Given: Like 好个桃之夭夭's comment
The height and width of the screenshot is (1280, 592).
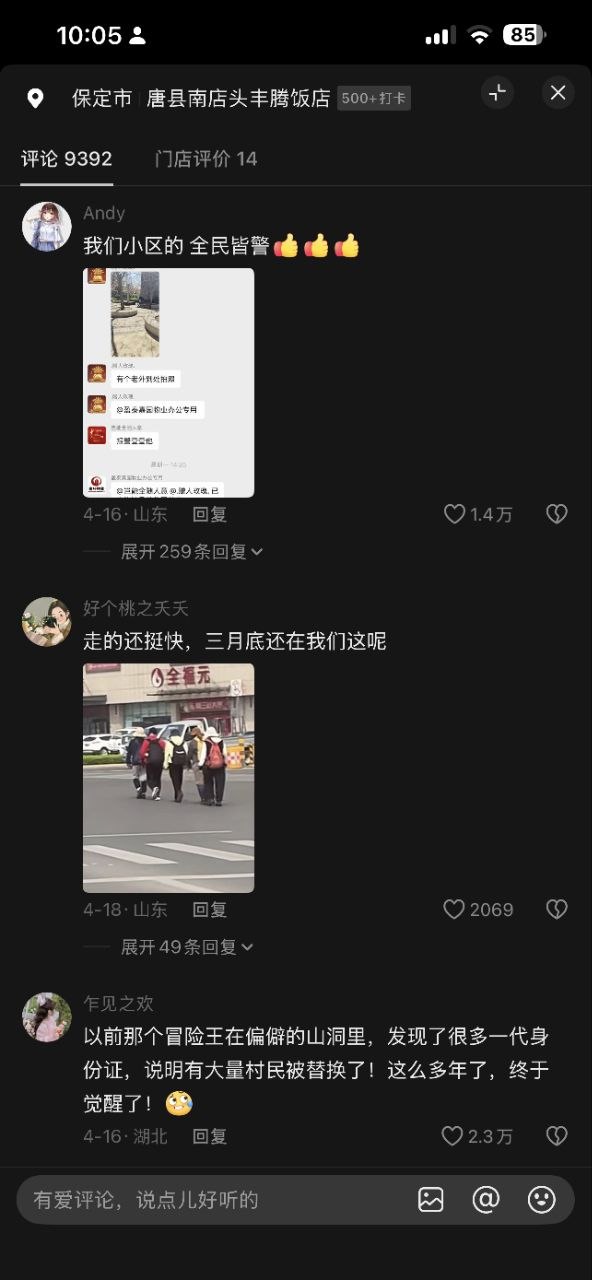Looking at the screenshot, I should click(x=478, y=909).
